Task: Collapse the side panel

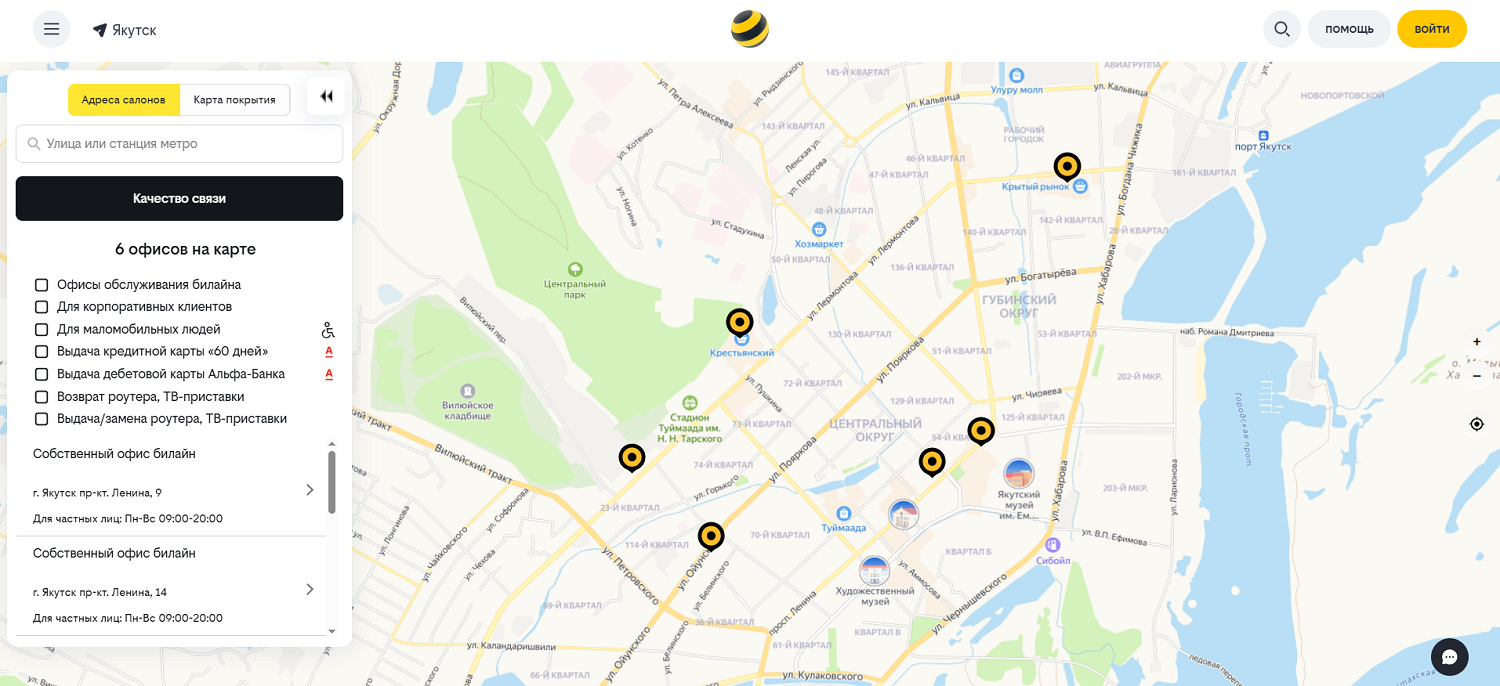Action: coord(326,96)
